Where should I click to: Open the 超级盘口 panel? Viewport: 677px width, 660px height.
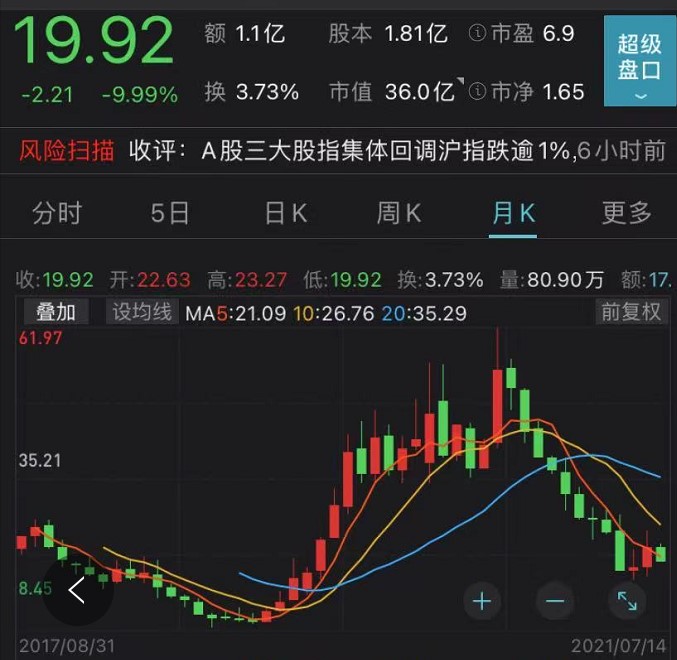pyautogui.click(x=639, y=60)
